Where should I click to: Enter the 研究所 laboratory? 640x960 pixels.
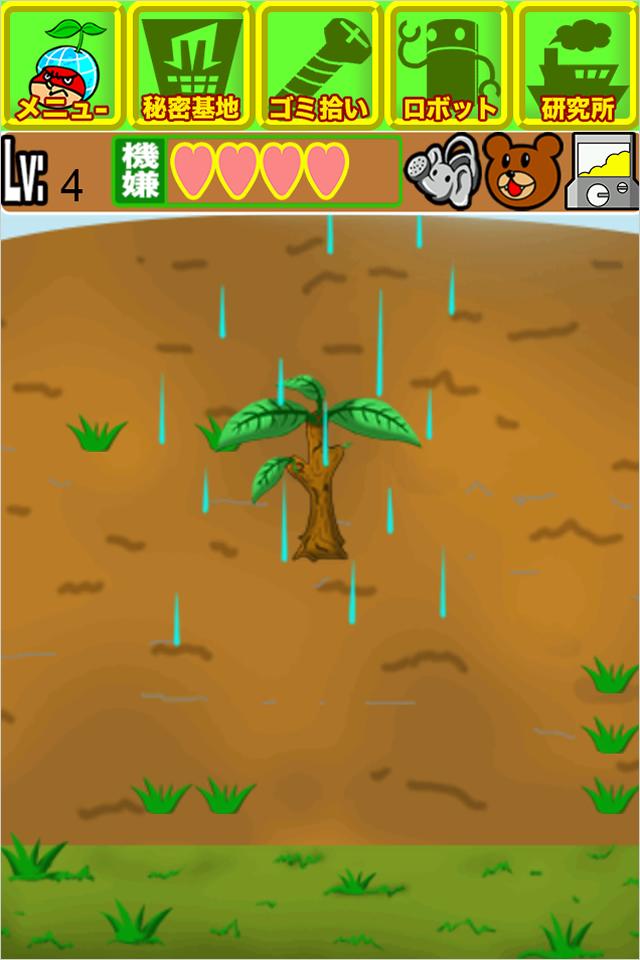point(577,65)
